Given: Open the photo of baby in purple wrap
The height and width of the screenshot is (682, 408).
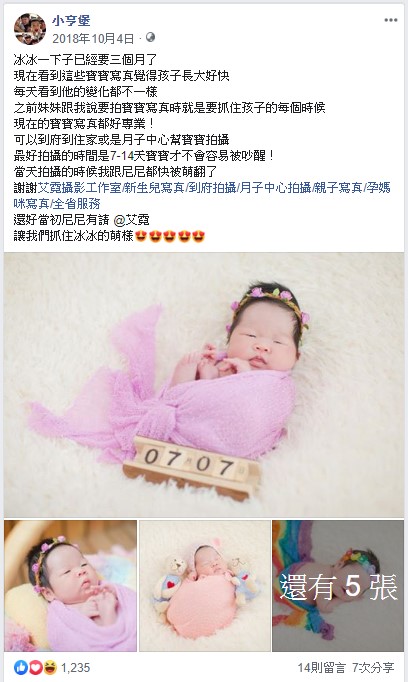Looking at the screenshot, I should coord(70,585).
